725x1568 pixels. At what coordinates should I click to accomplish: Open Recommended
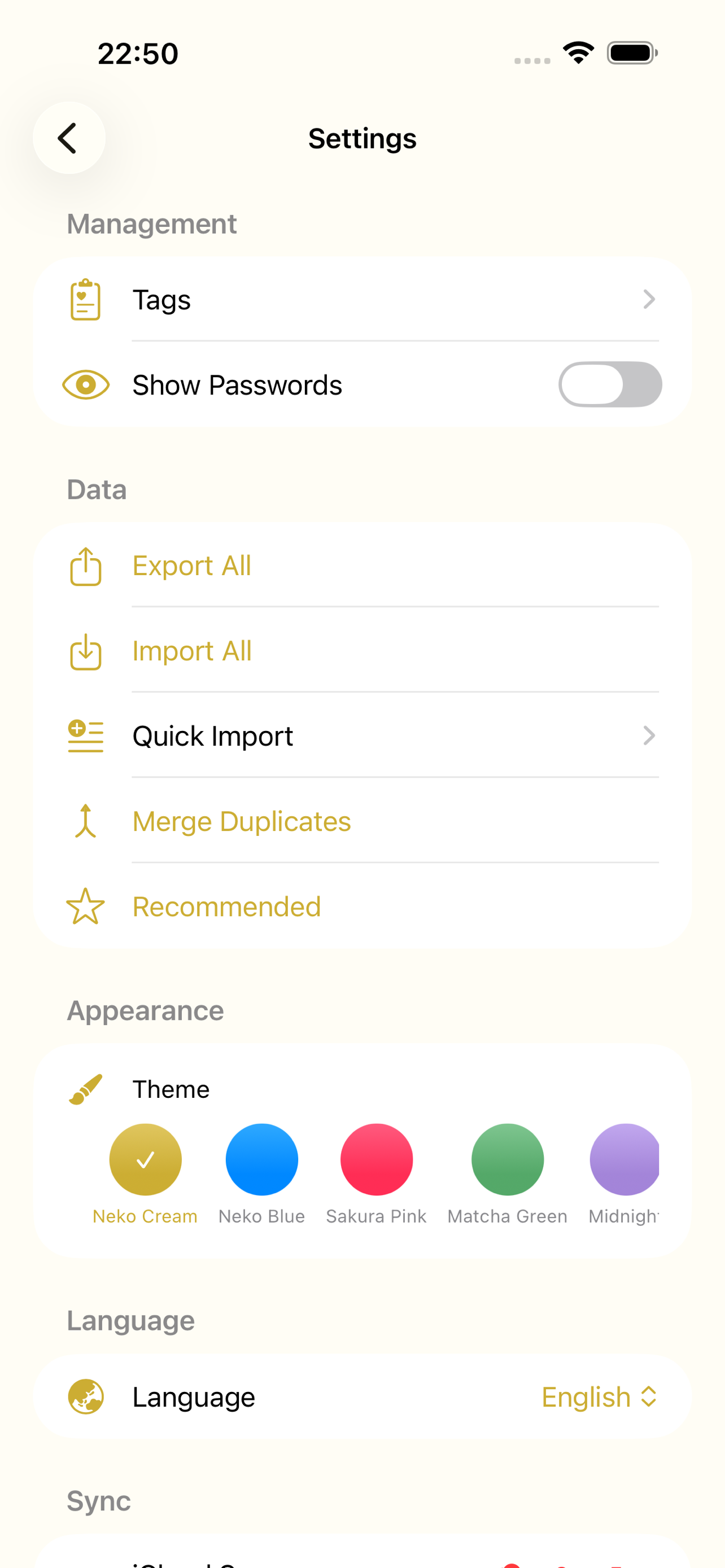(x=226, y=906)
